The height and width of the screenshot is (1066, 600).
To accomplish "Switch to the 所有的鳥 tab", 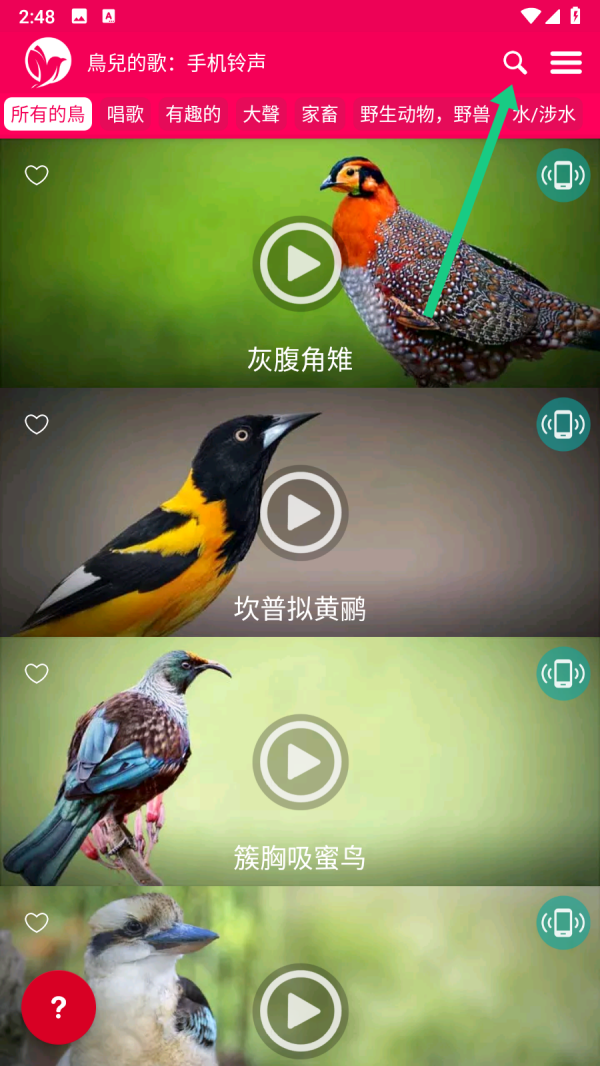I will pos(48,114).
